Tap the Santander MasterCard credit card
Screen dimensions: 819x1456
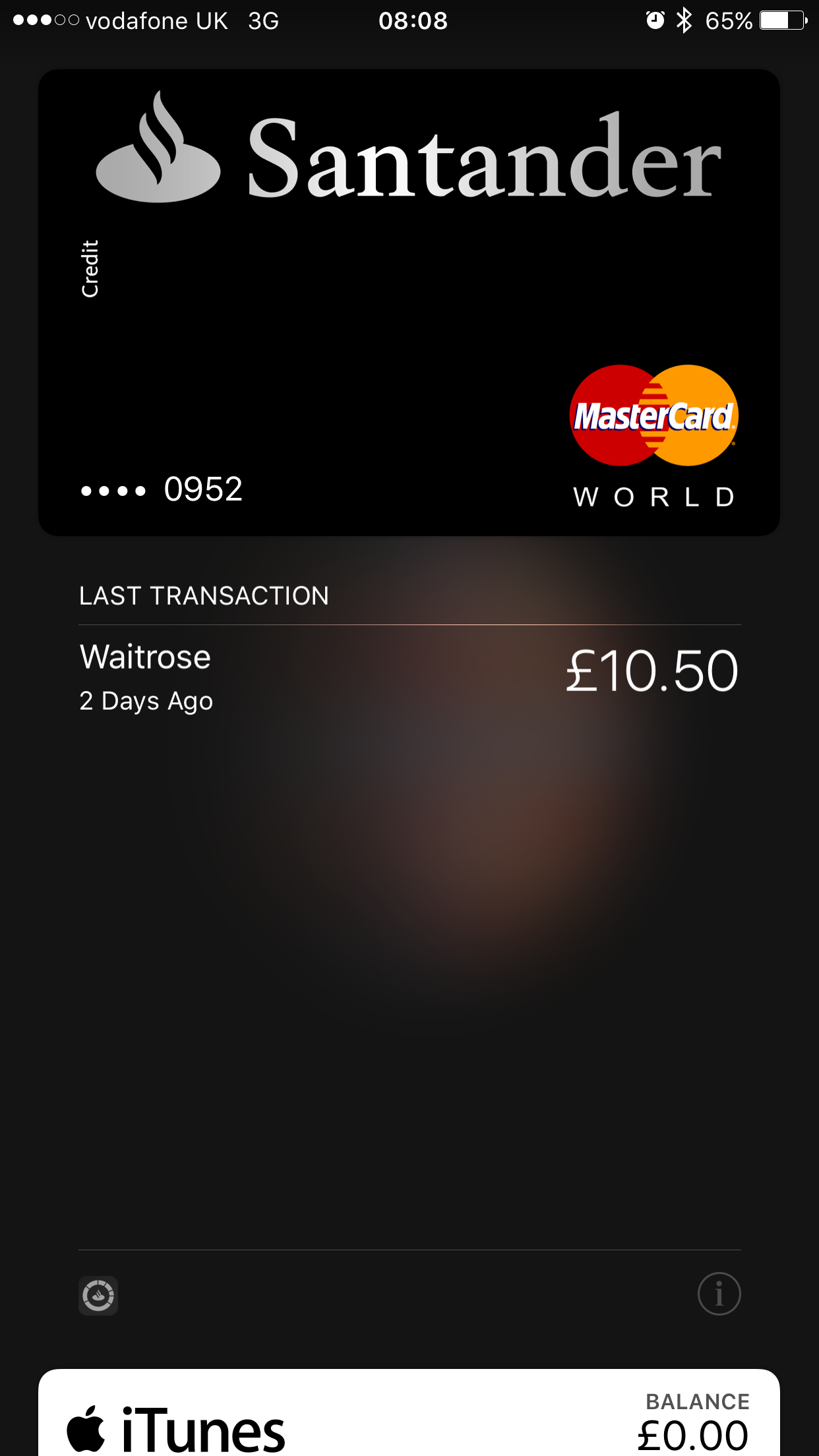409,302
